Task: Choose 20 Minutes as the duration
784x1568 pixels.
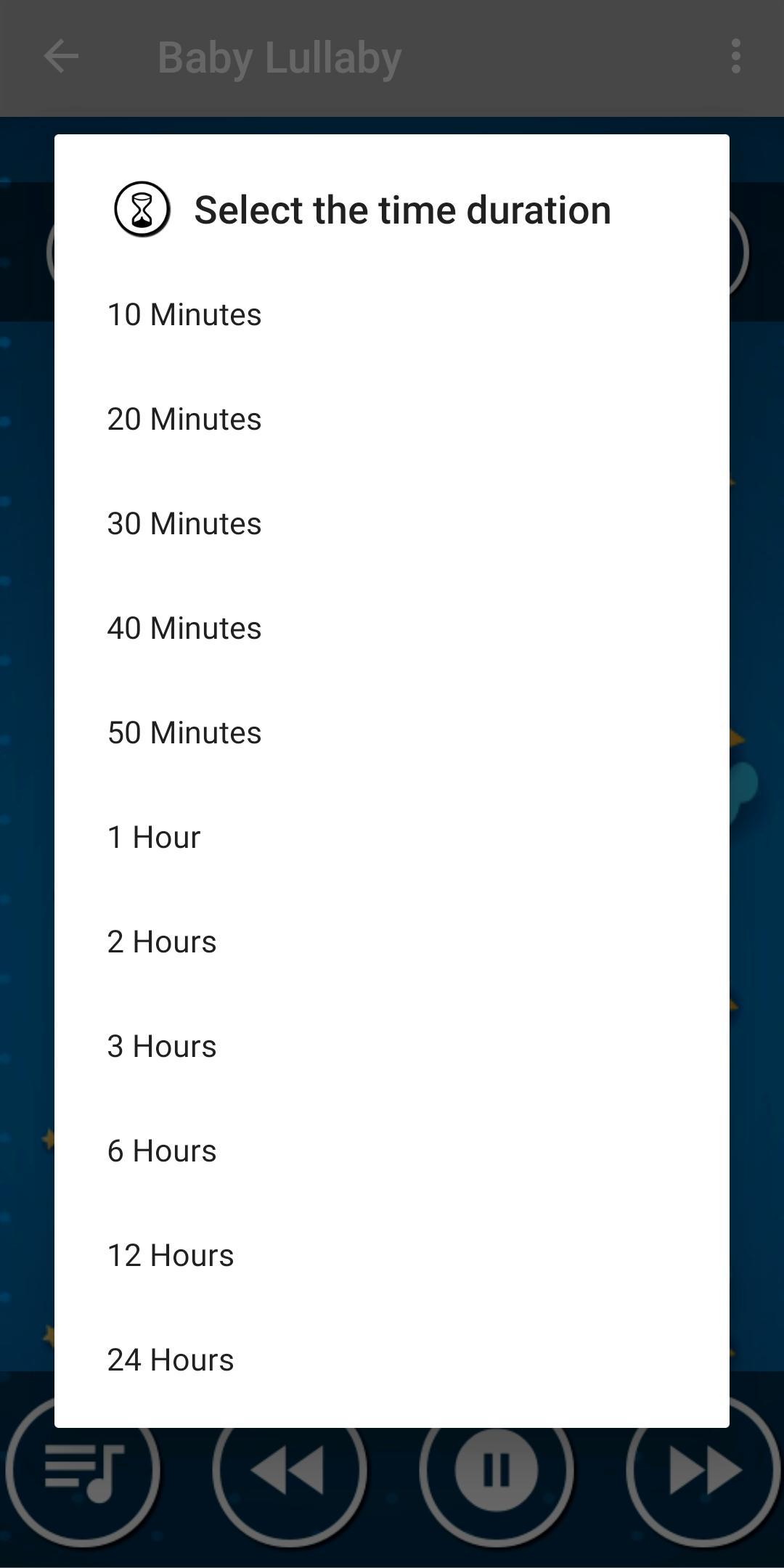Action: click(392, 419)
